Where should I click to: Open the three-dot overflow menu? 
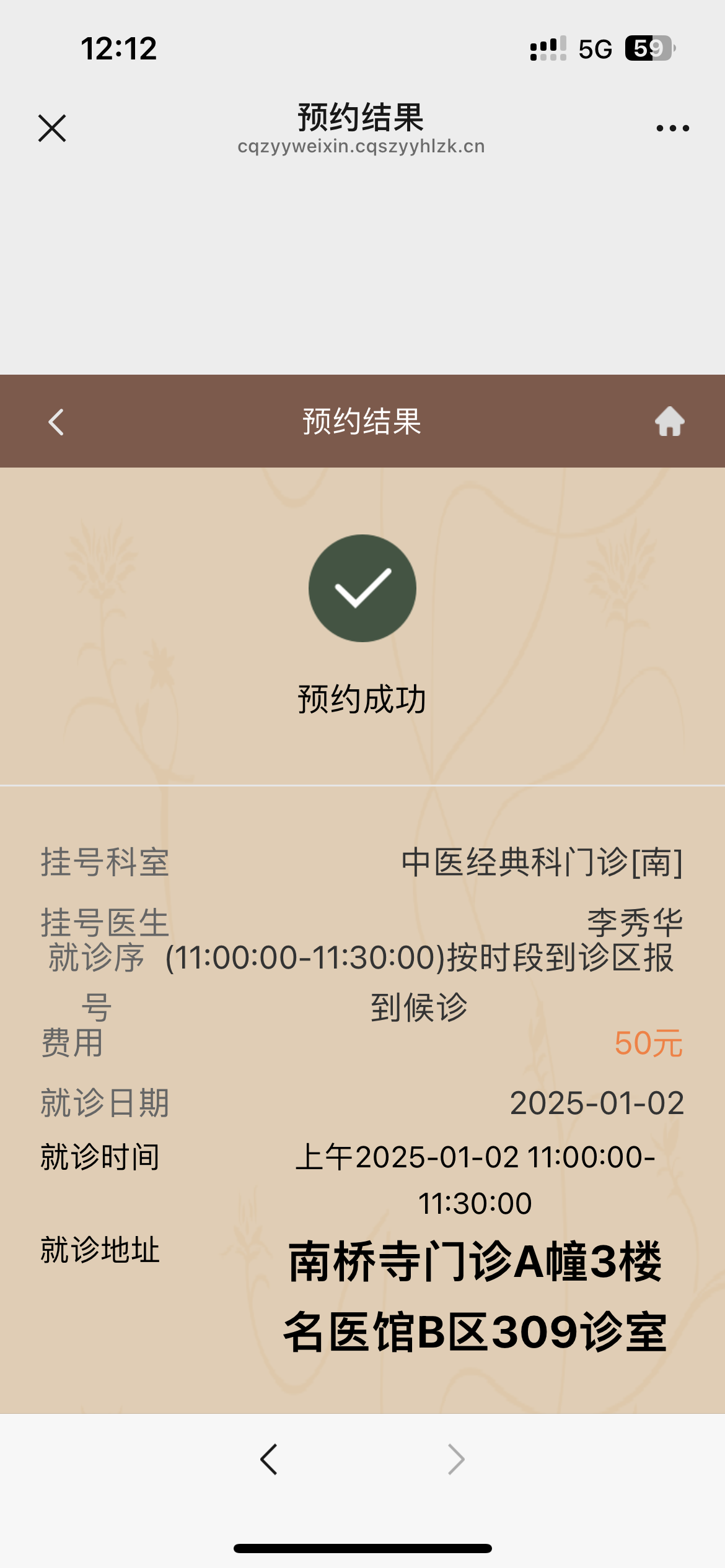[x=672, y=128]
